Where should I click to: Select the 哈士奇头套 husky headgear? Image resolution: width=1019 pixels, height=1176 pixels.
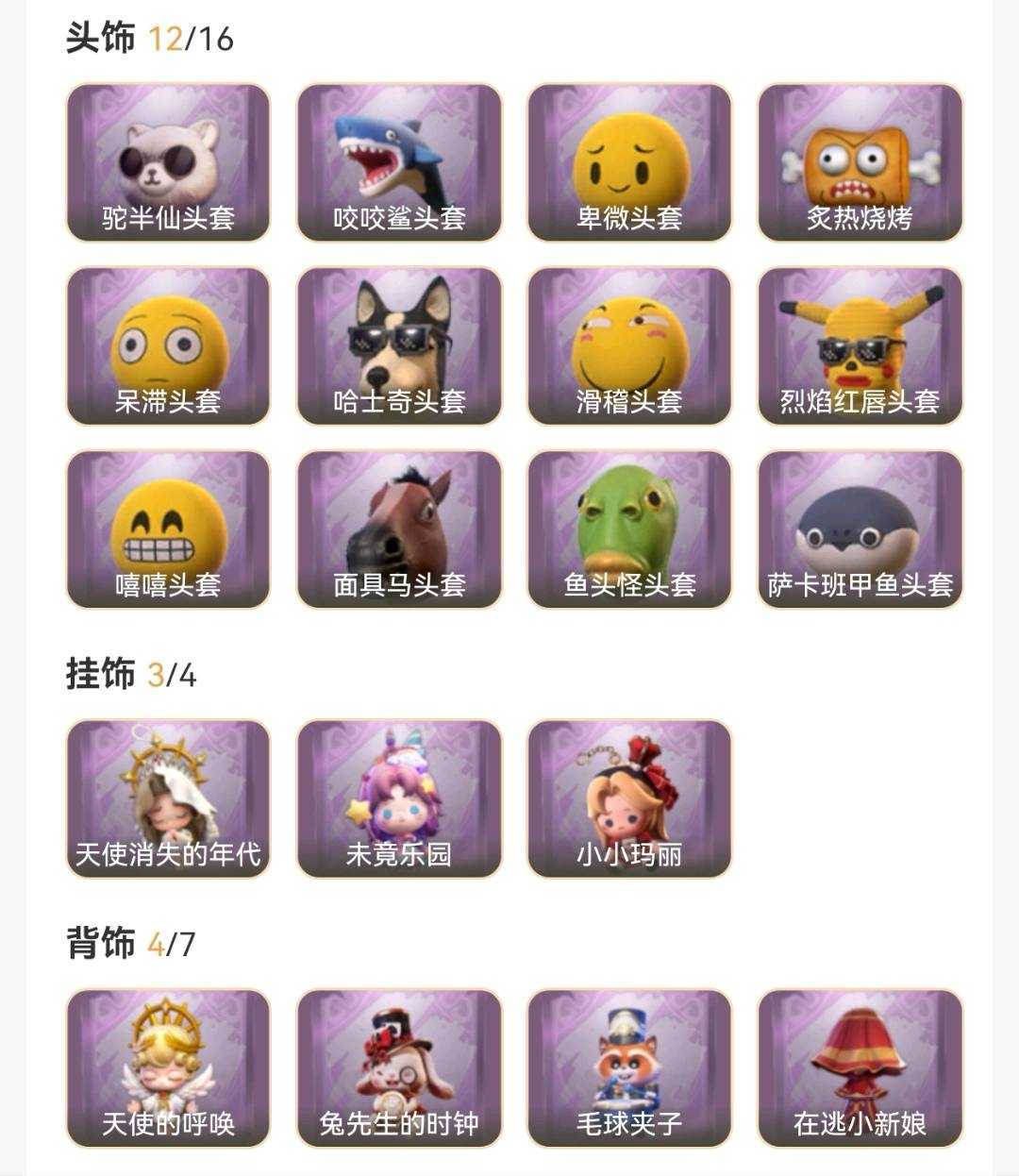(399, 345)
